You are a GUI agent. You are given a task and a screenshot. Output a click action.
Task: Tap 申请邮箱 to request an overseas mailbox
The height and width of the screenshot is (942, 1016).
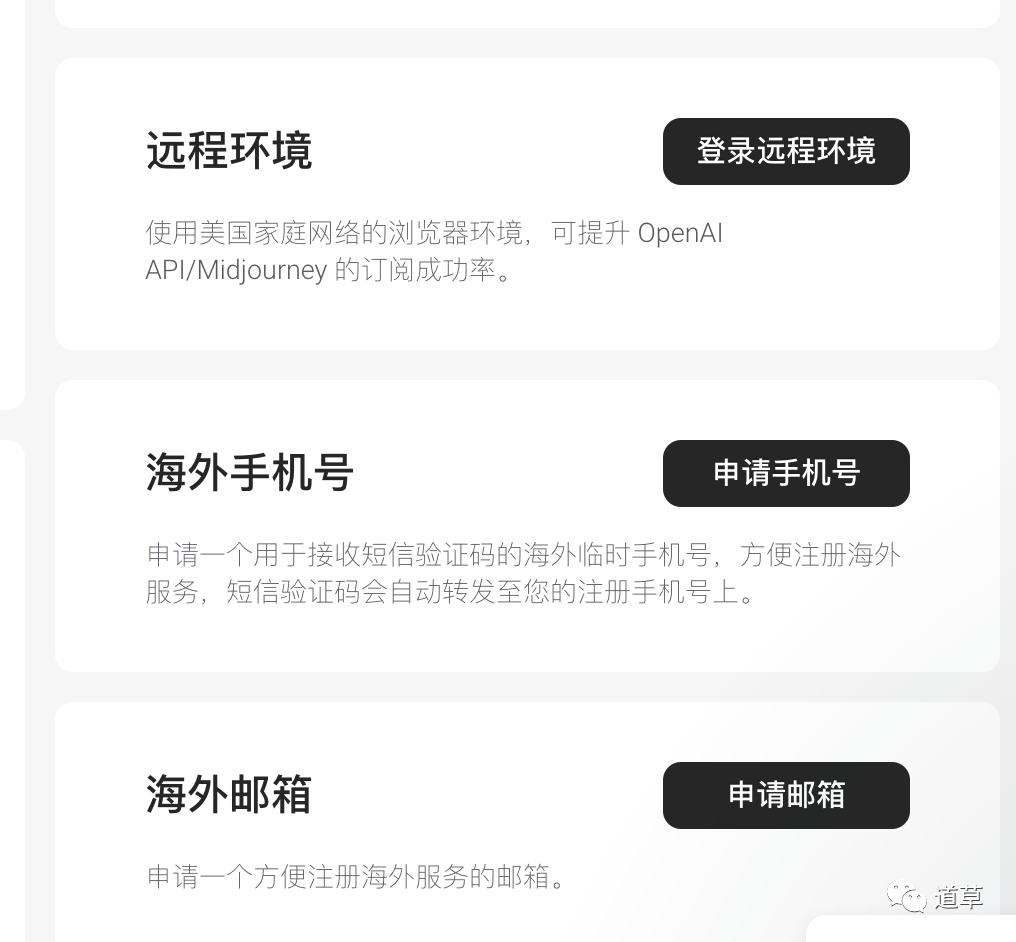(x=786, y=795)
